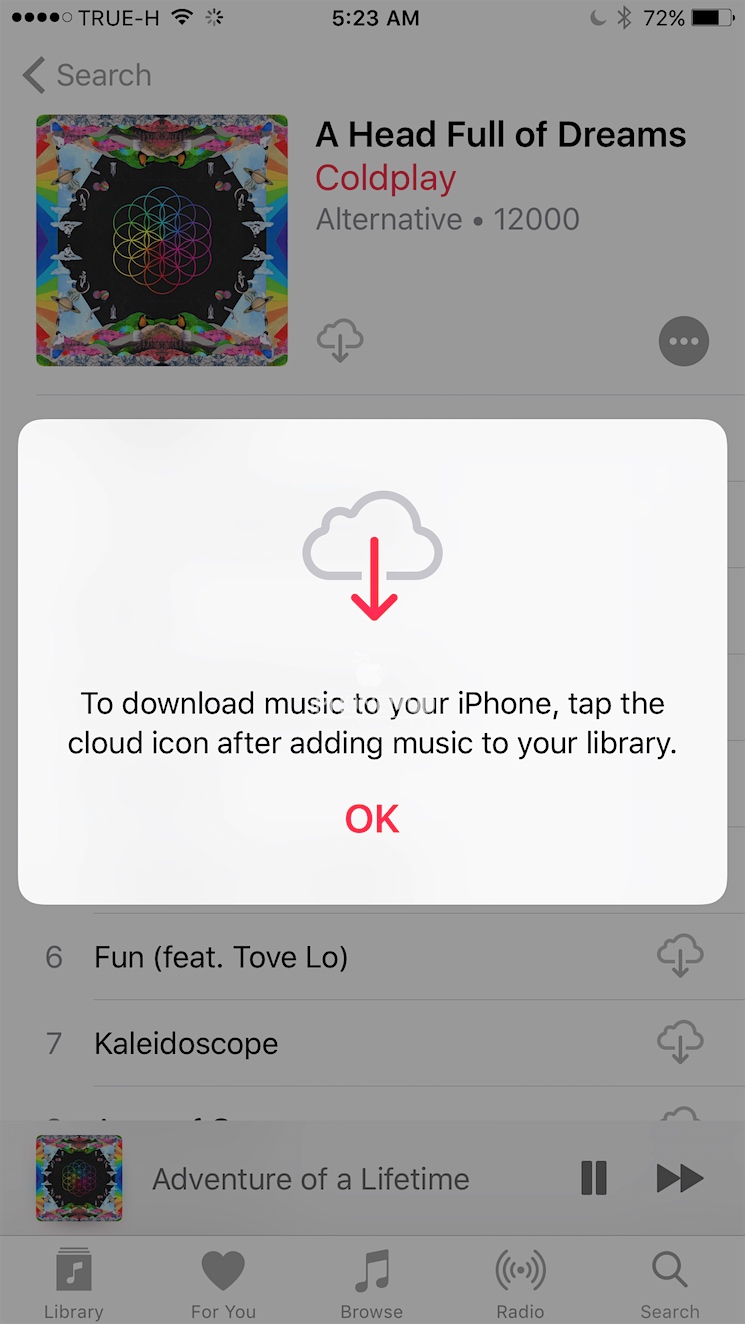This screenshot has height=1324, width=745.
Task: Open the now playing mini player
Action: pyautogui.click(x=310, y=1179)
